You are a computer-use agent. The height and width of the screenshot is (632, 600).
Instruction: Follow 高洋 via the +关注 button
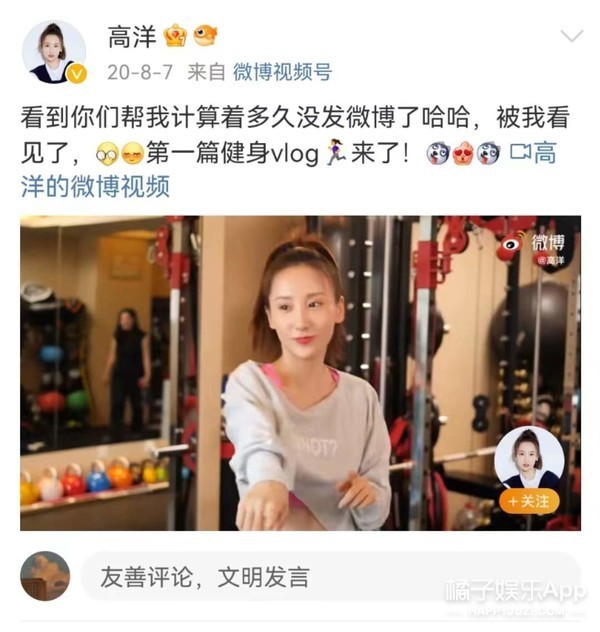529,500
